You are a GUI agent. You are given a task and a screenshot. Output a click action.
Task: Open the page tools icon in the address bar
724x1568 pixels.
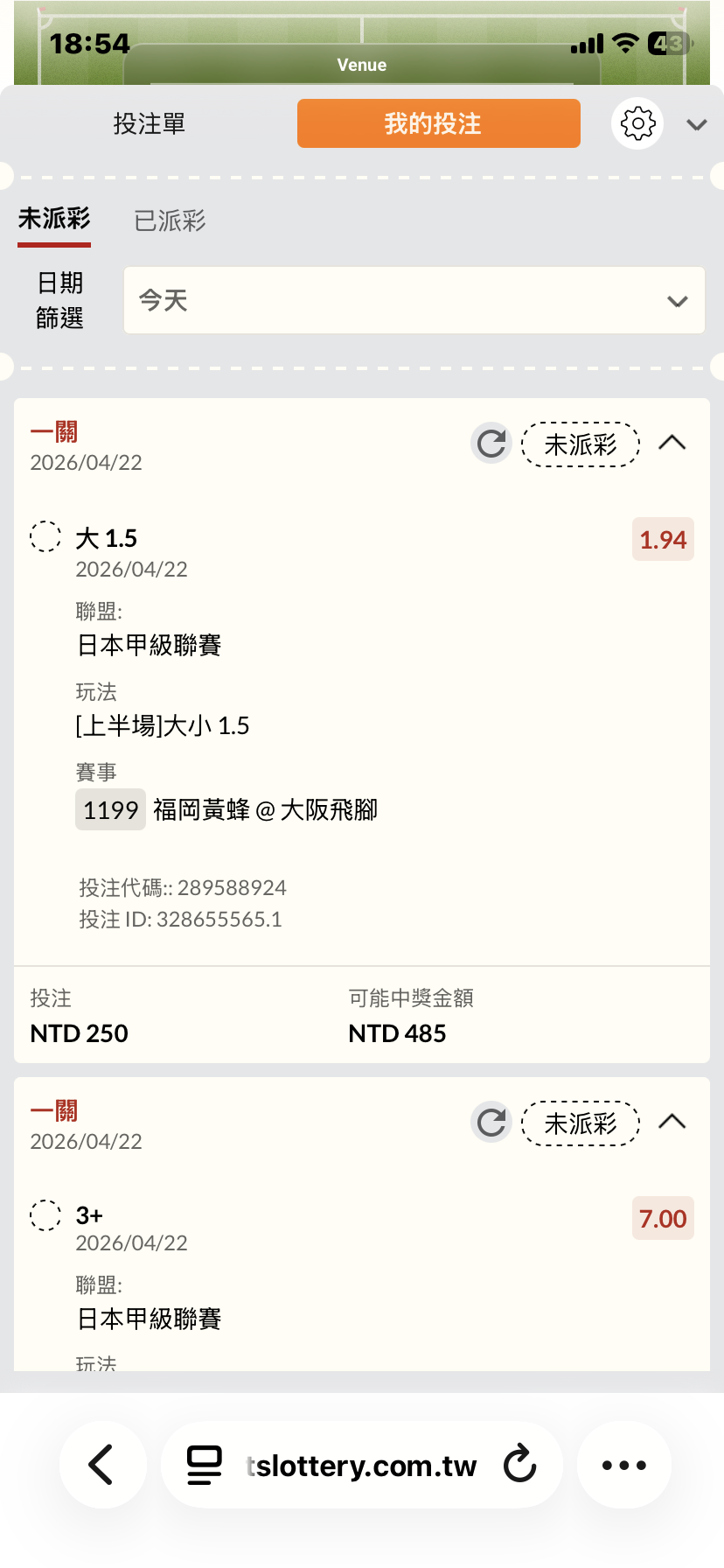pyautogui.click(x=205, y=1465)
